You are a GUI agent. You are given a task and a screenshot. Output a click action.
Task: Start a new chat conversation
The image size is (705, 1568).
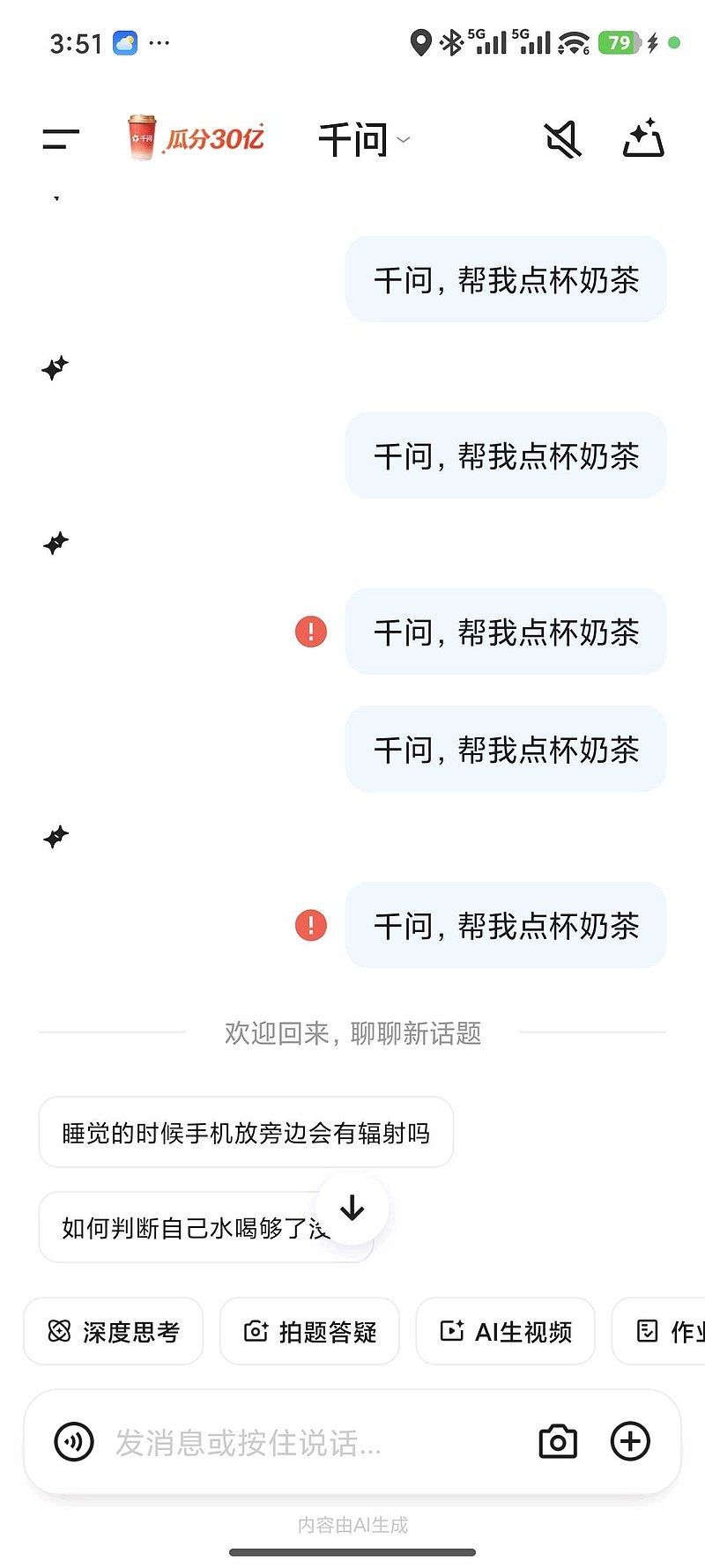coord(643,139)
